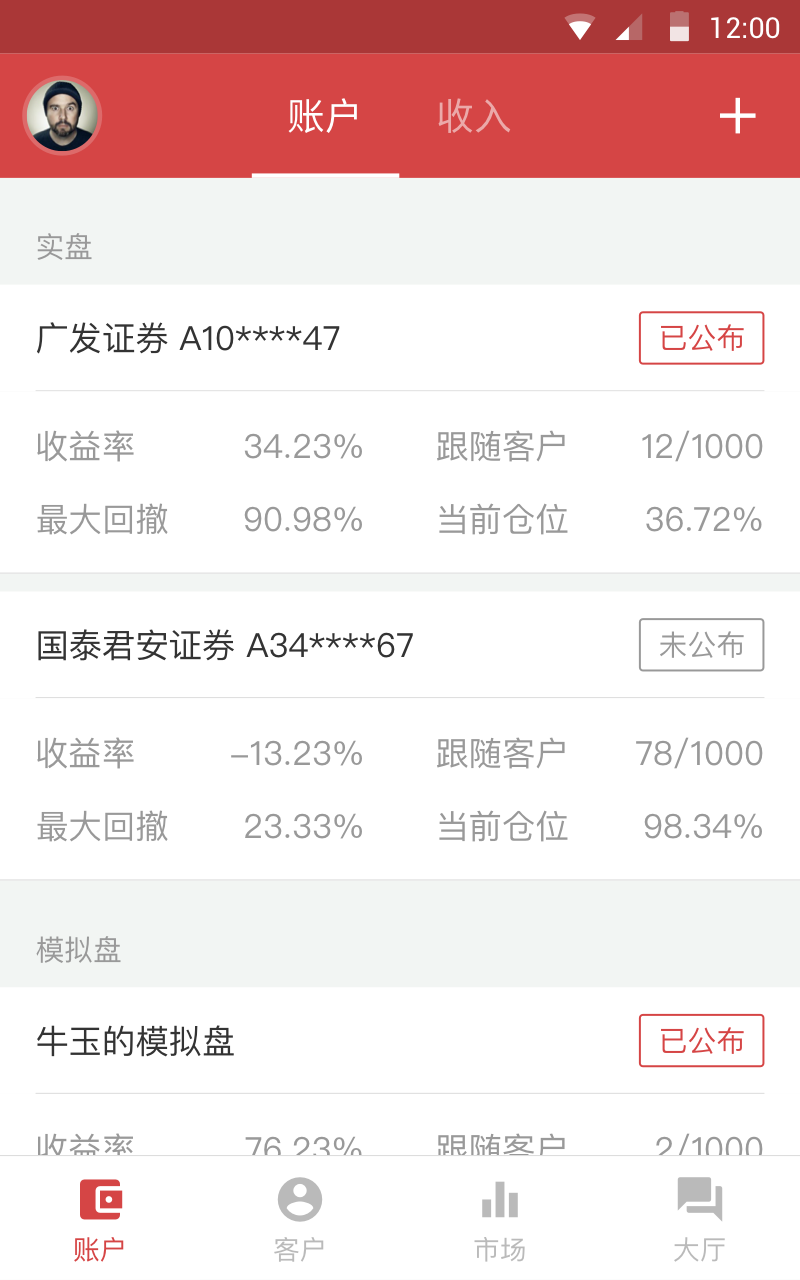Tap 未公布 on the 国泰君安证券 account
Image resolution: width=800 pixels, height=1280 pixels.
click(x=701, y=646)
